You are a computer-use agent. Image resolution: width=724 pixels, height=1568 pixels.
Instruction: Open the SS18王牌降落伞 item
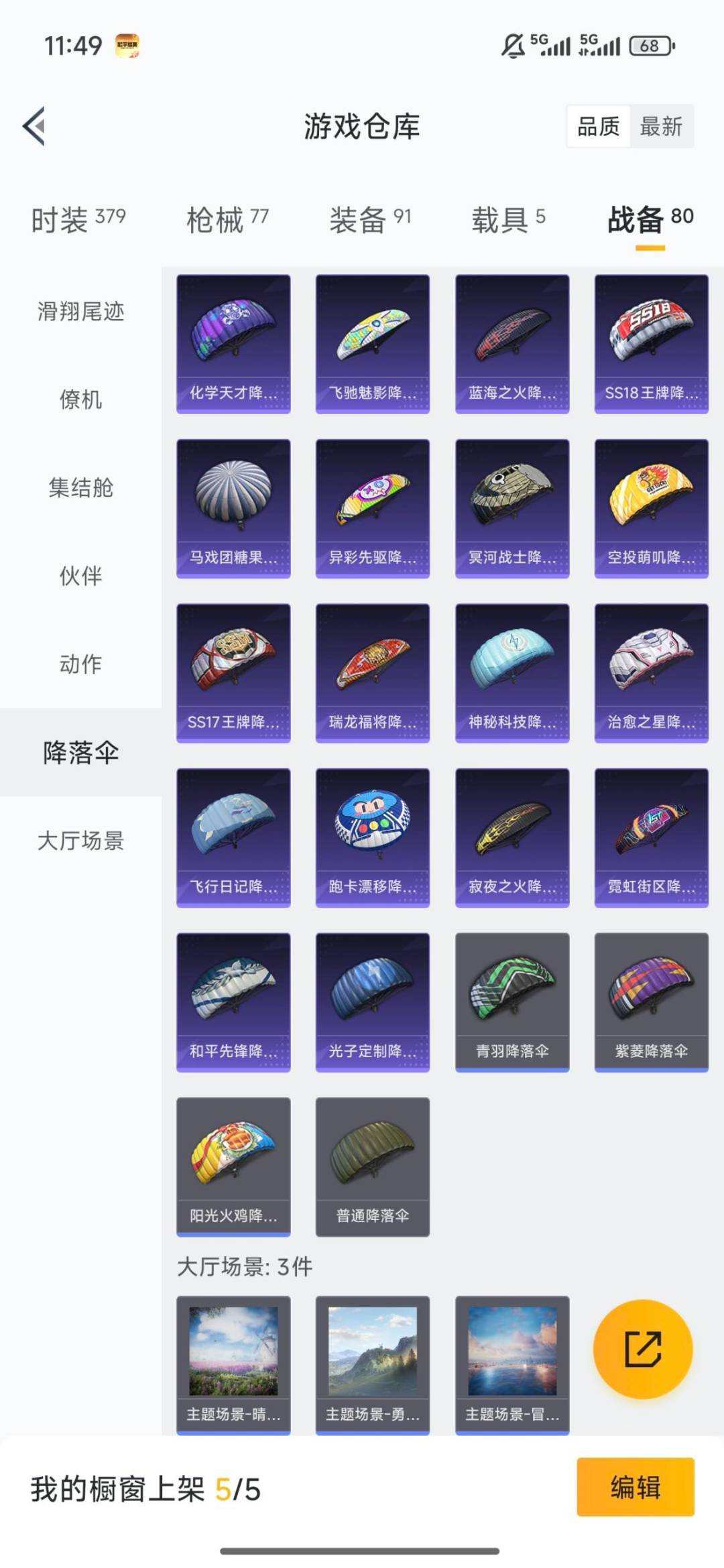[x=652, y=342]
